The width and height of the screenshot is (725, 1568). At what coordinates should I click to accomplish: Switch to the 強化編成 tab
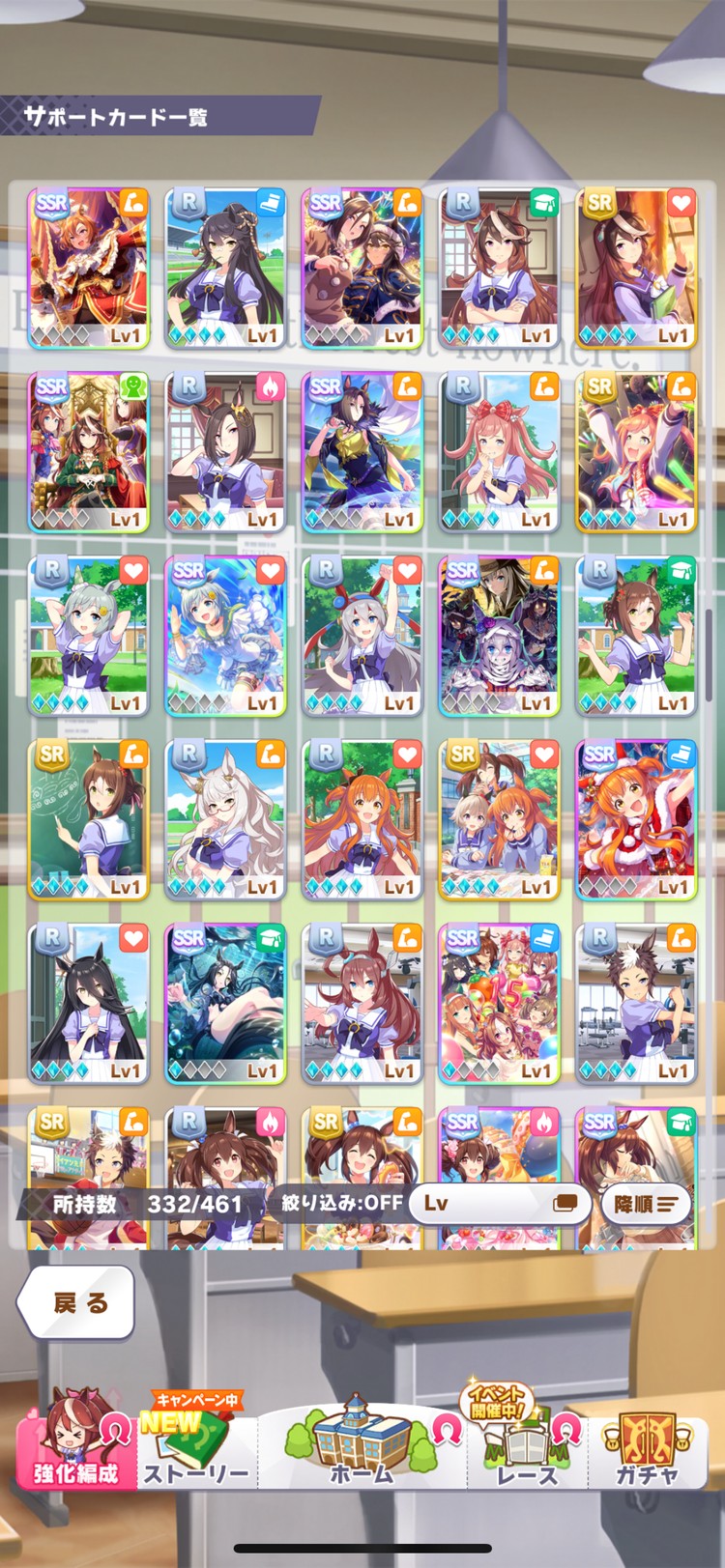coord(75,1447)
